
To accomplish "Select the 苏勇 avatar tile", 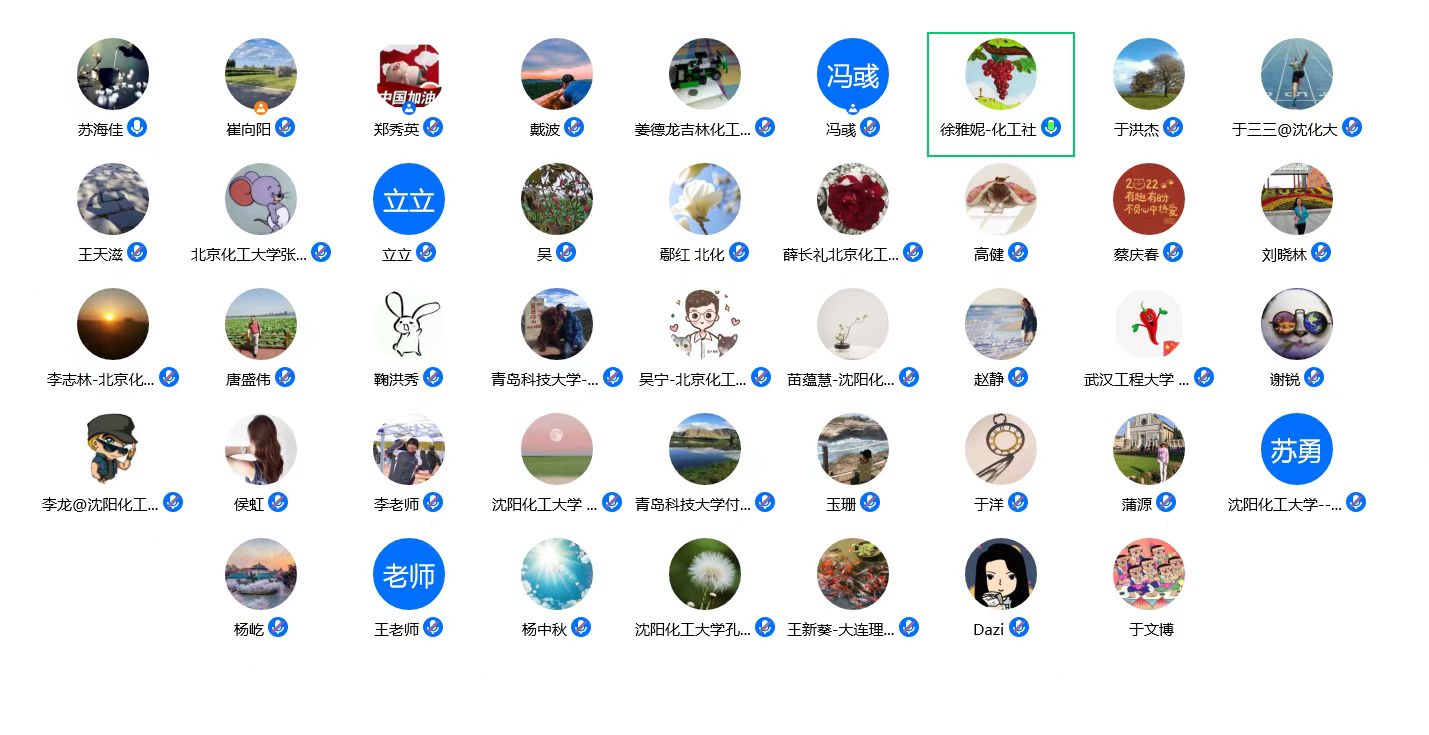I will (1297, 449).
